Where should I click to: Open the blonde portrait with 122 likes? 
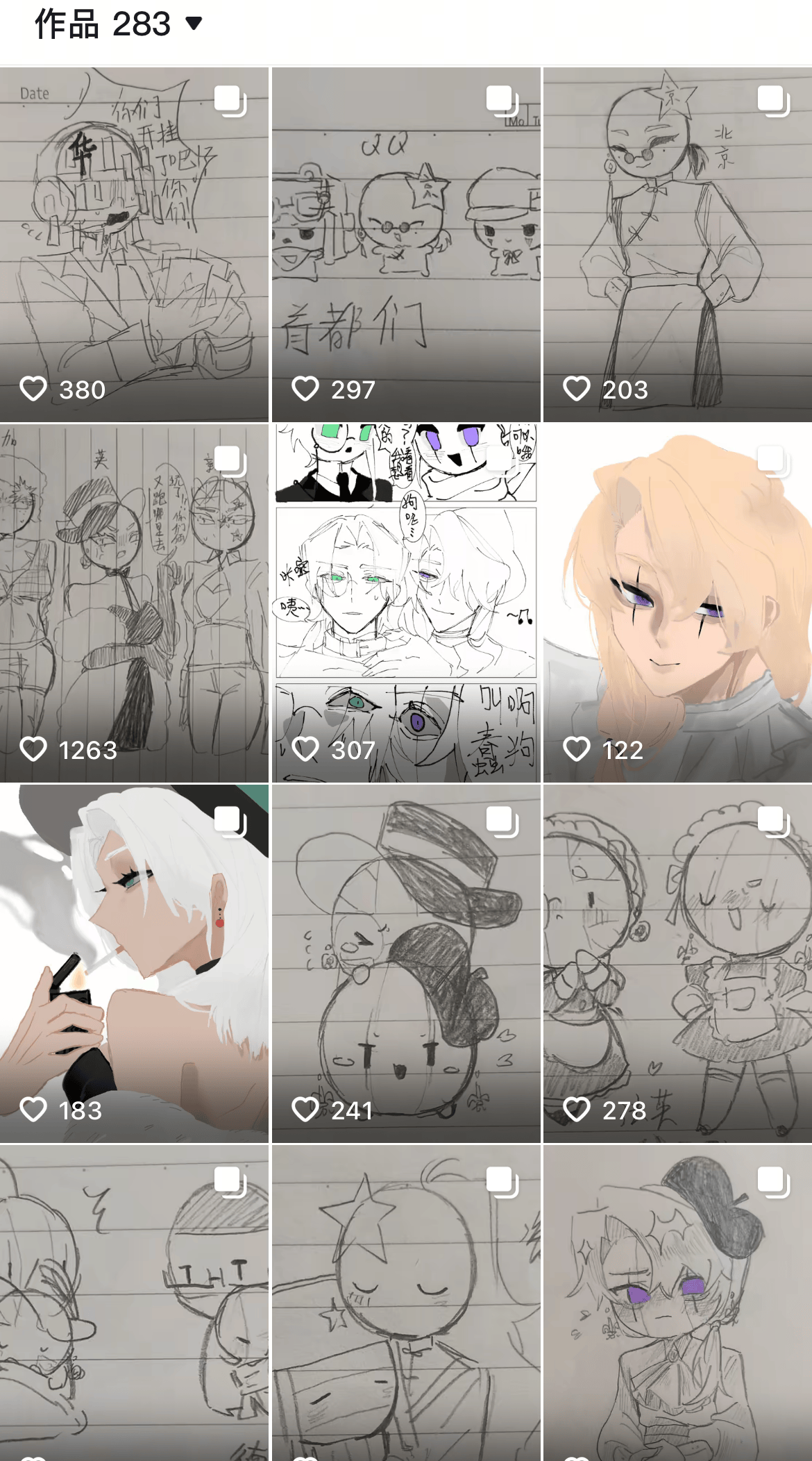click(x=677, y=603)
